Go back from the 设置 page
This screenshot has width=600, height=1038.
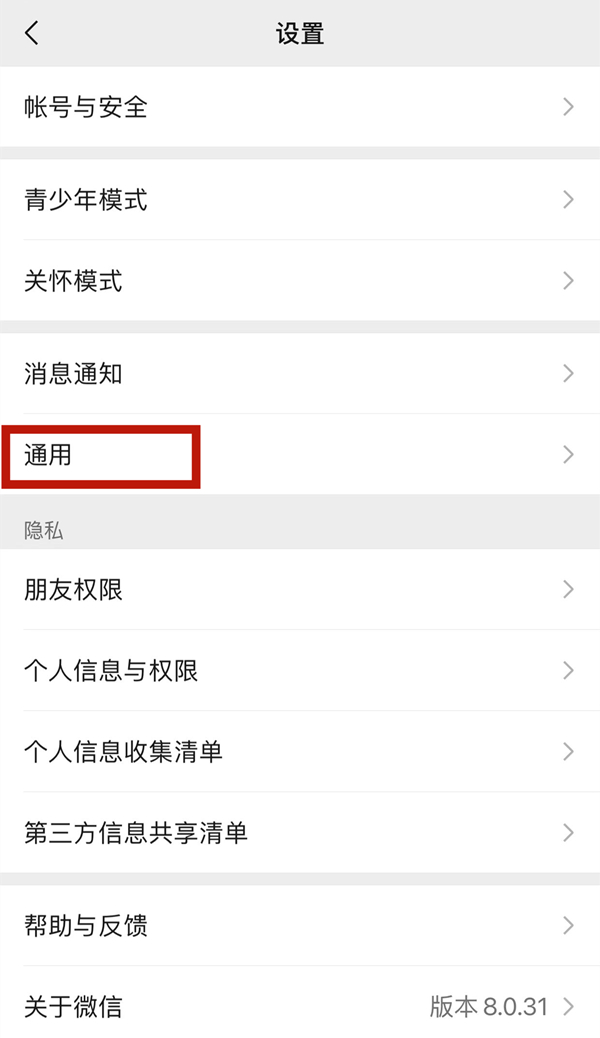pos(32,33)
